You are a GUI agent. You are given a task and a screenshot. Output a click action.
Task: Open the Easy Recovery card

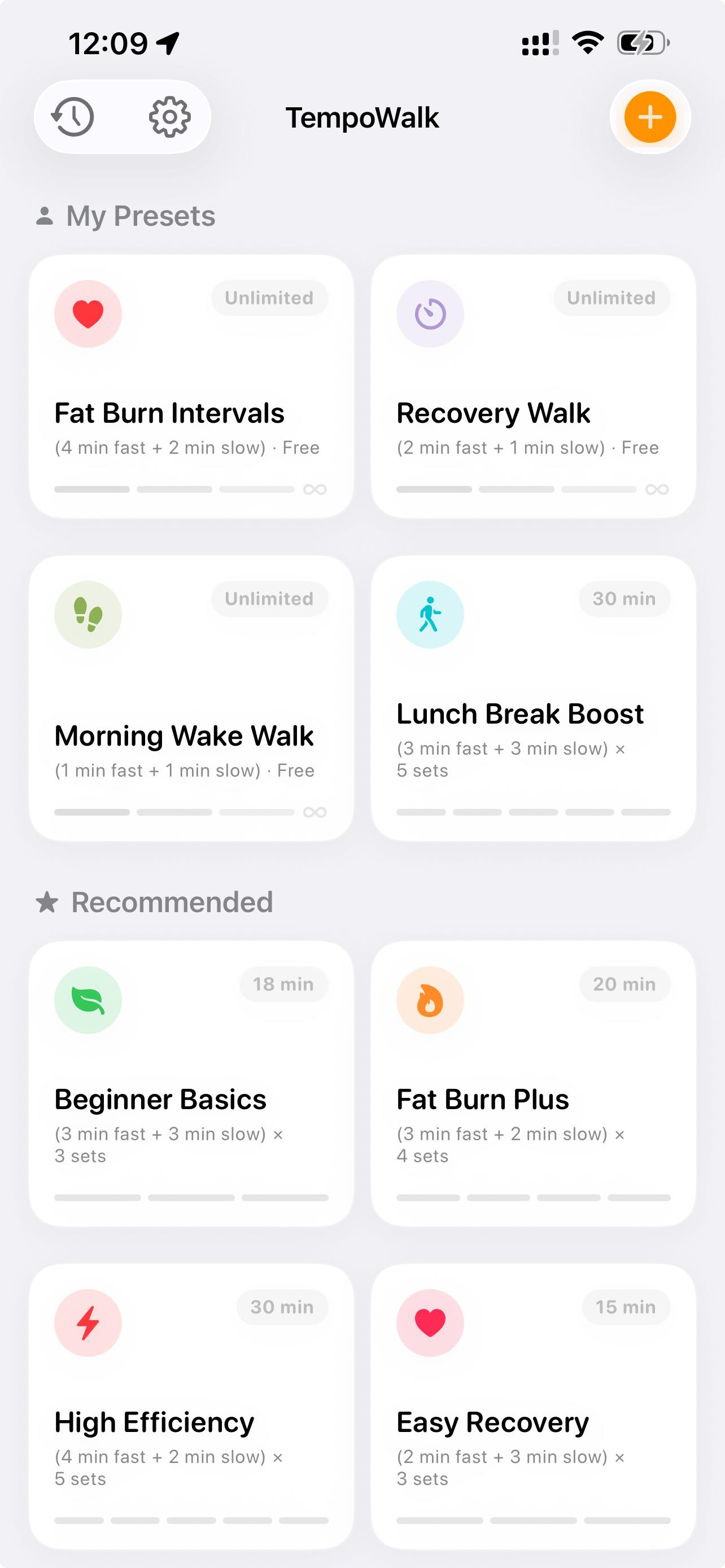point(533,1406)
